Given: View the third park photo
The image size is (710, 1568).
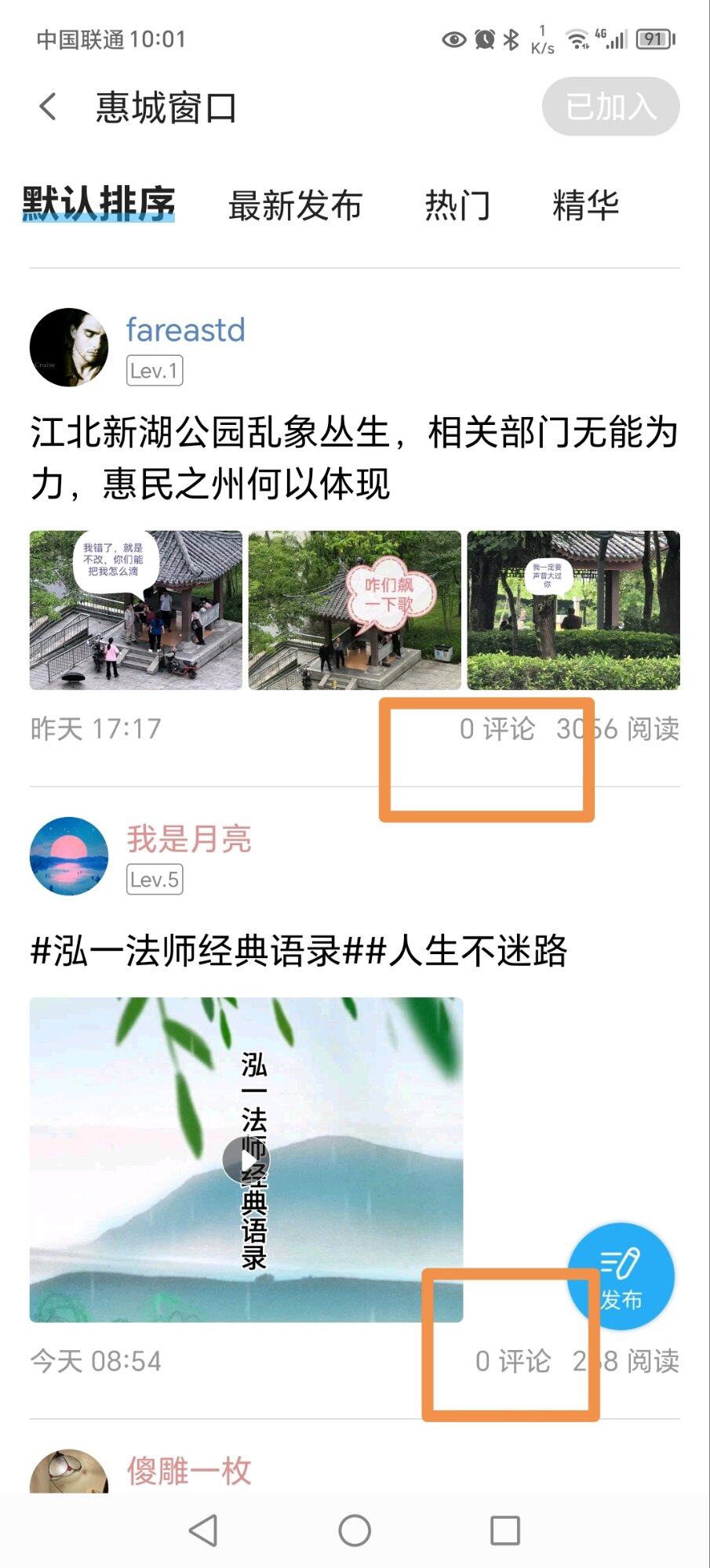Looking at the screenshot, I should 573,610.
